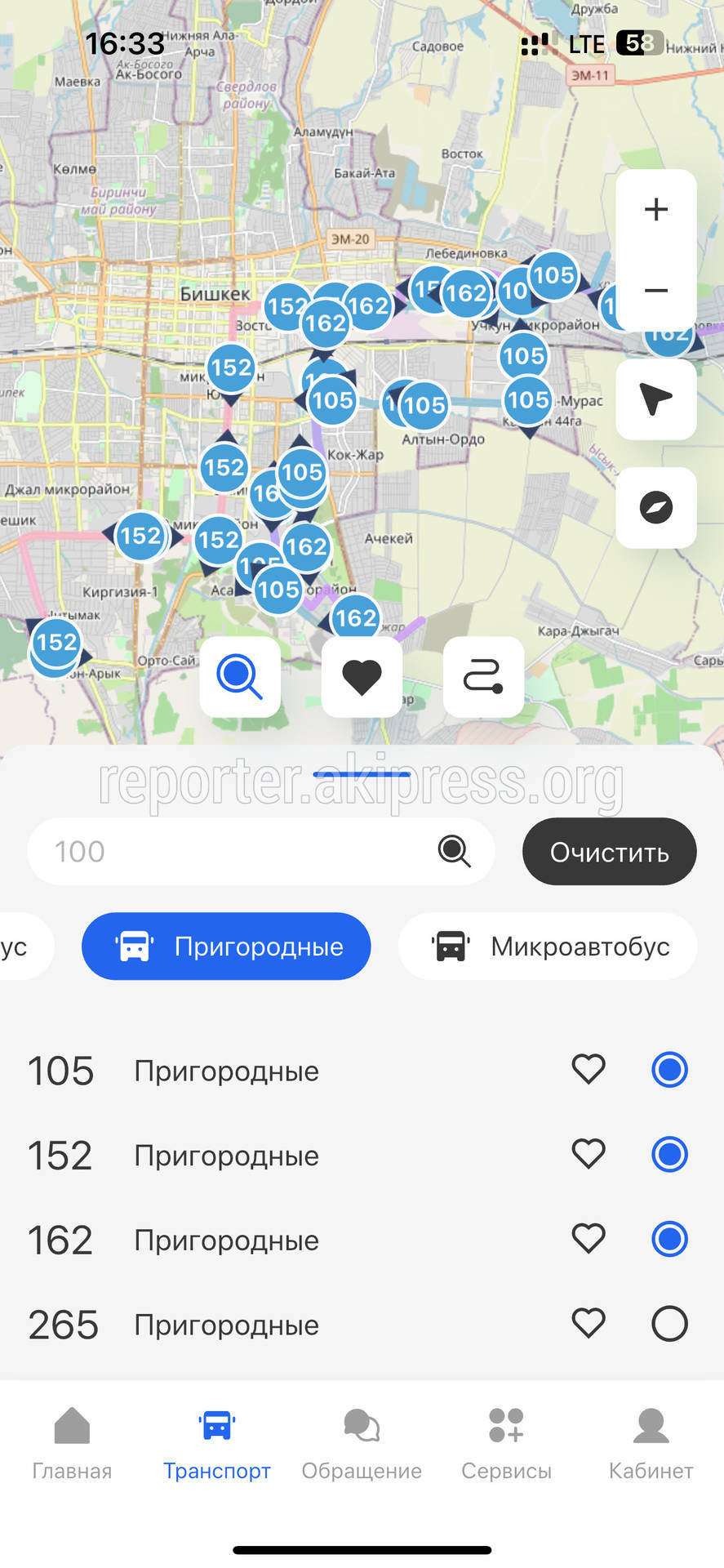Show favorite routes via heart button on the map
Image resolution: width=724 pixels, height=1568 pixels.
(x=362, y=677)
